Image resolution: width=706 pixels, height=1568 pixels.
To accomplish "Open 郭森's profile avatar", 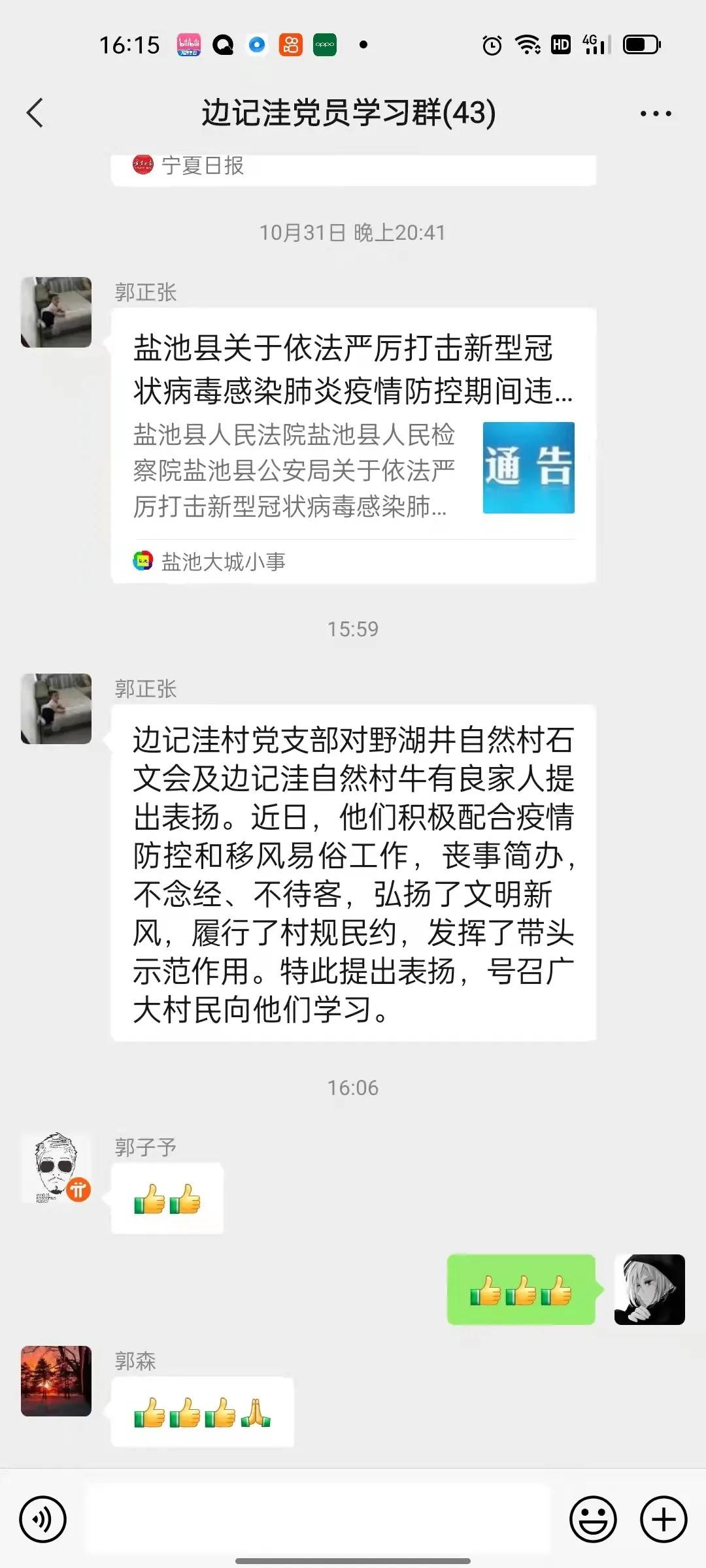I will tap(56, 1380).
